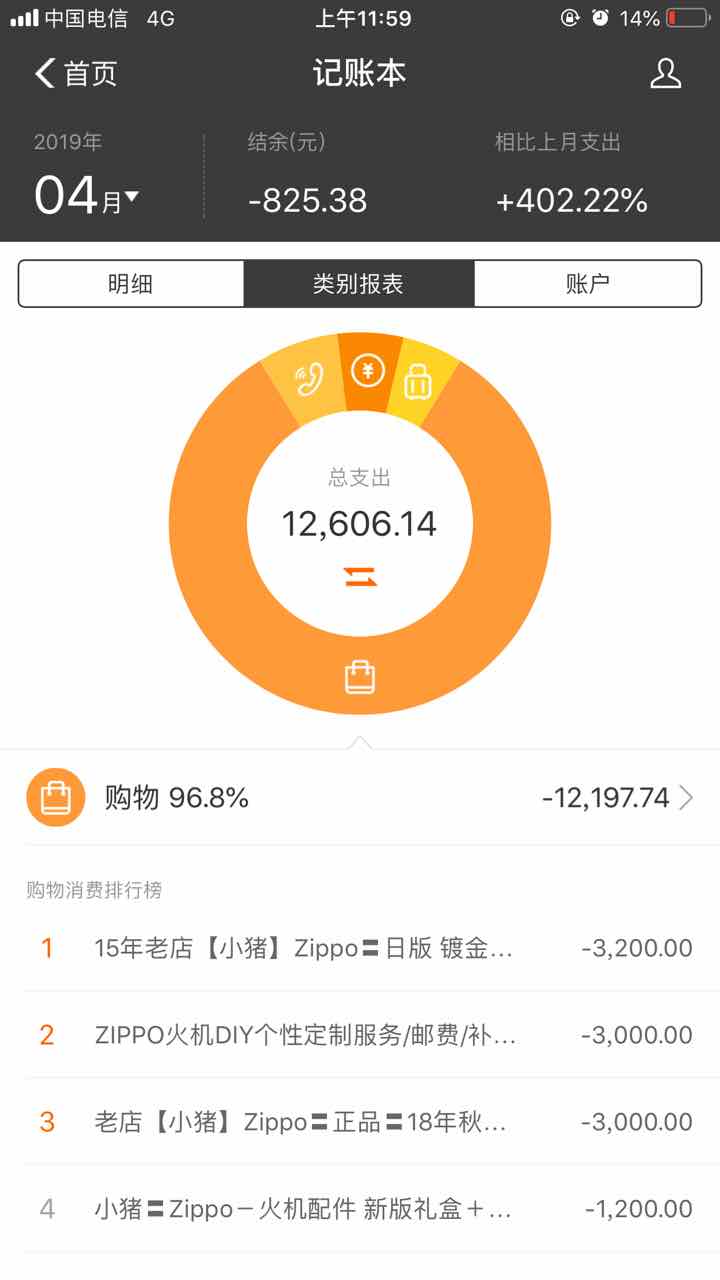
Task: Select the yuan category segment in the chart
Action: (x=368, y=372)
